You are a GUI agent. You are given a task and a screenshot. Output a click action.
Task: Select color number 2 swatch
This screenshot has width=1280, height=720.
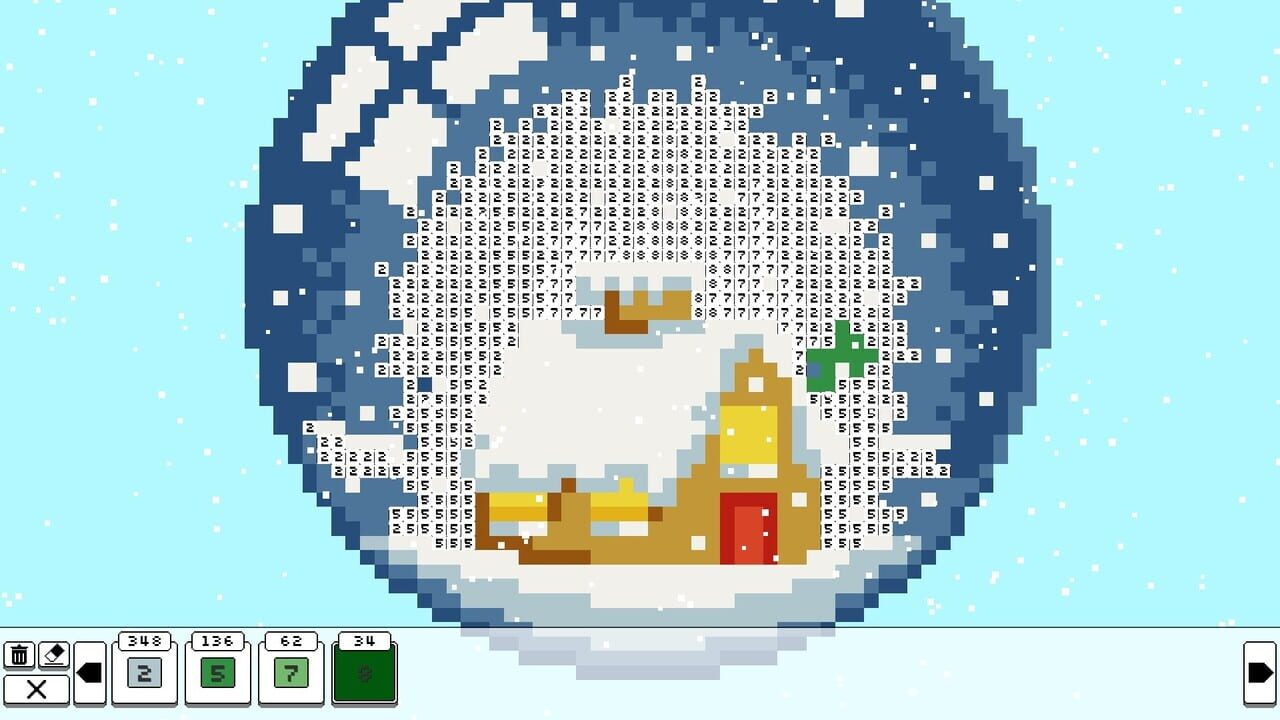coord(144,673)
